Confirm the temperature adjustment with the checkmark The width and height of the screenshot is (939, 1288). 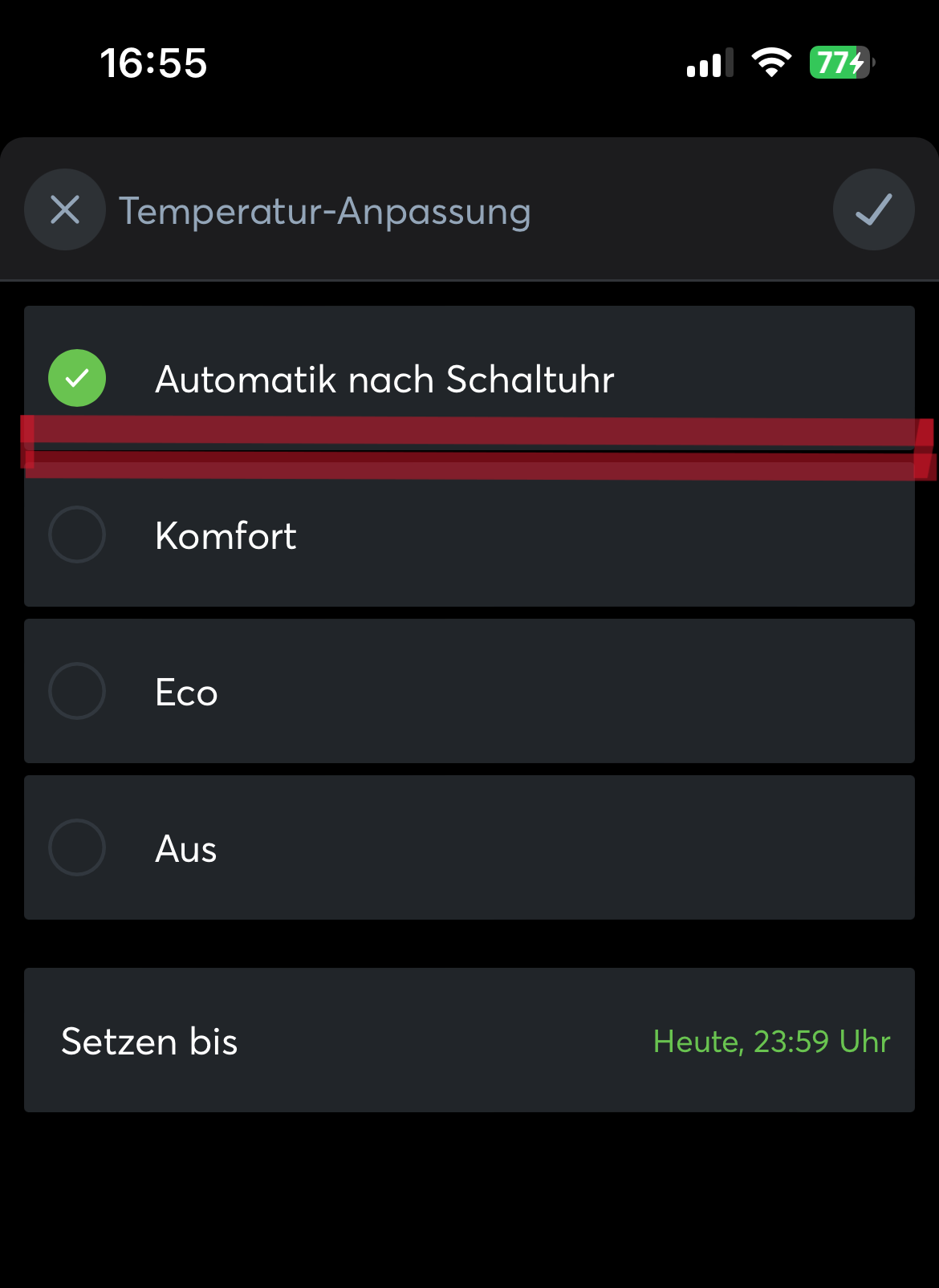pyautogui.click(x=873, y=210)
